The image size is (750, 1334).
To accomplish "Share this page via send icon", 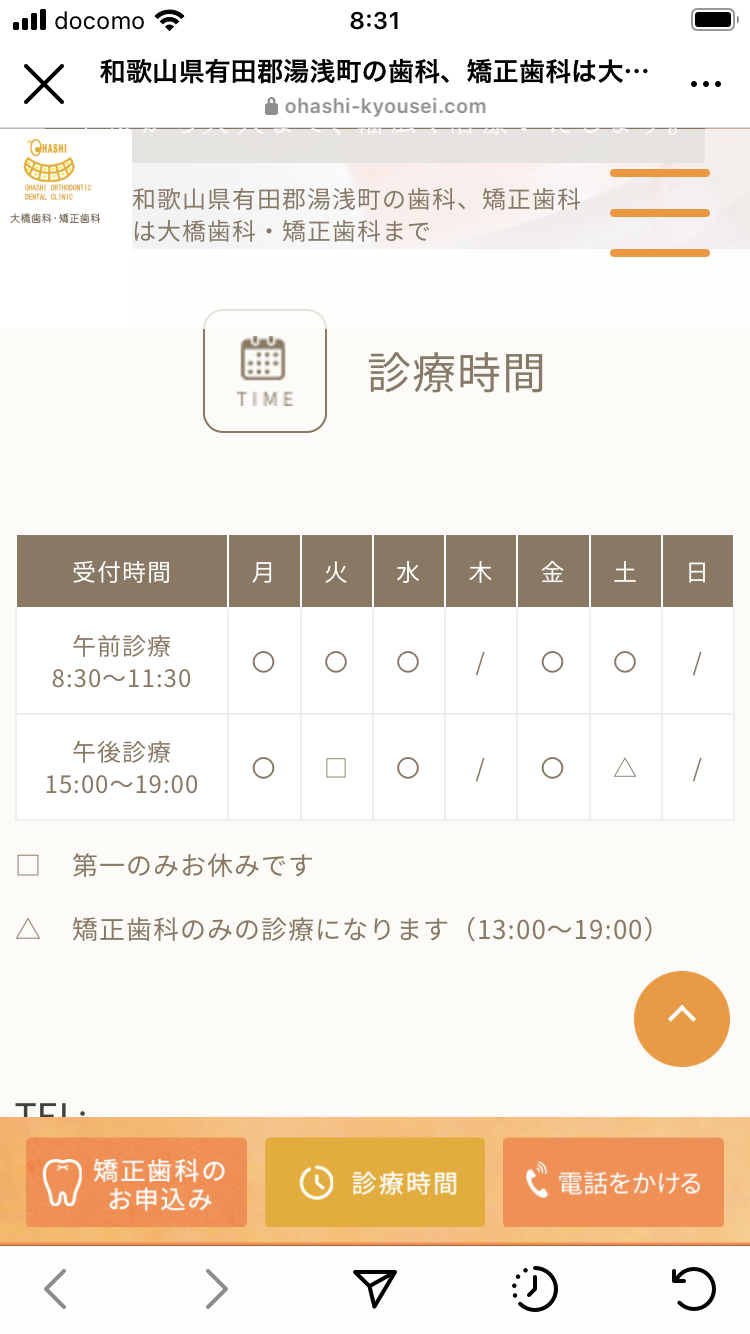I will point(375,1289).
